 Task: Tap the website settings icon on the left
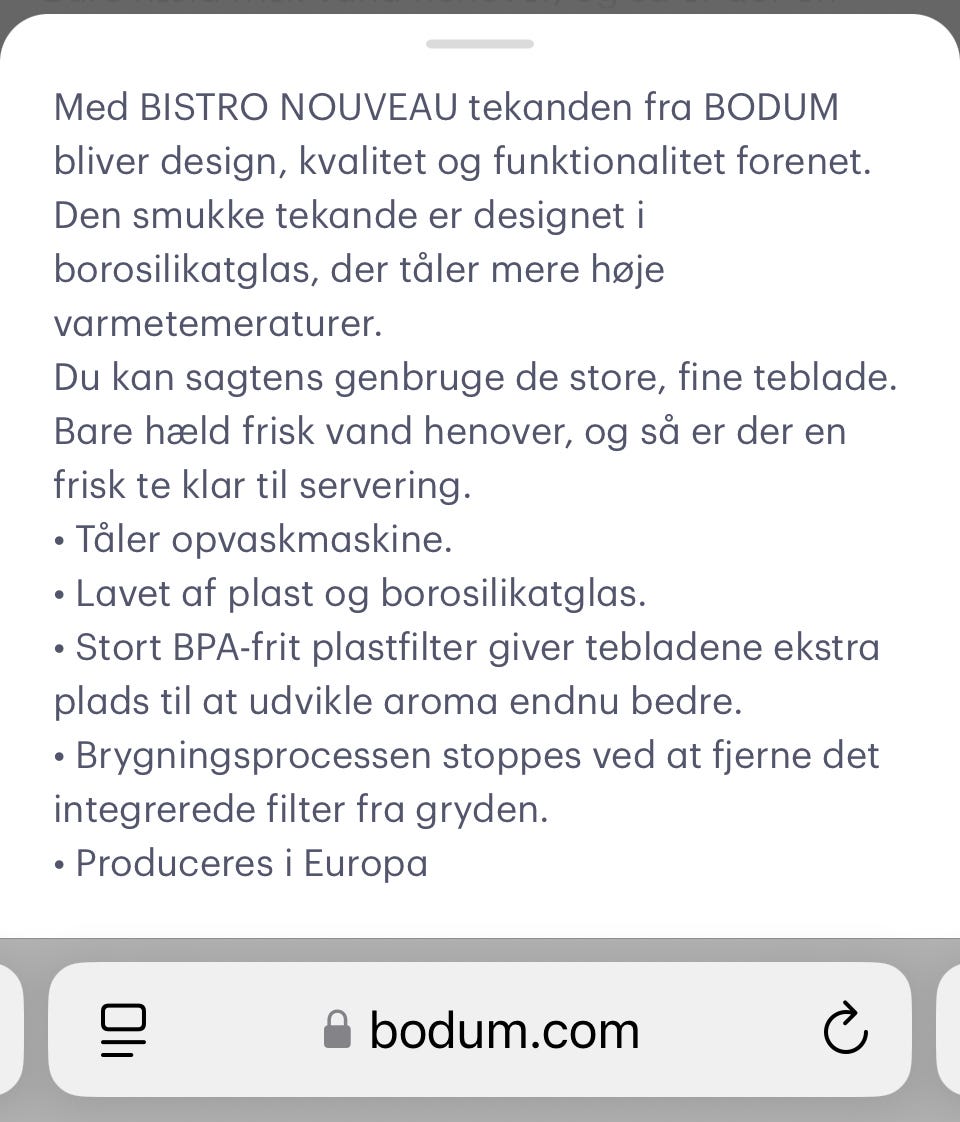[122, 1029]
